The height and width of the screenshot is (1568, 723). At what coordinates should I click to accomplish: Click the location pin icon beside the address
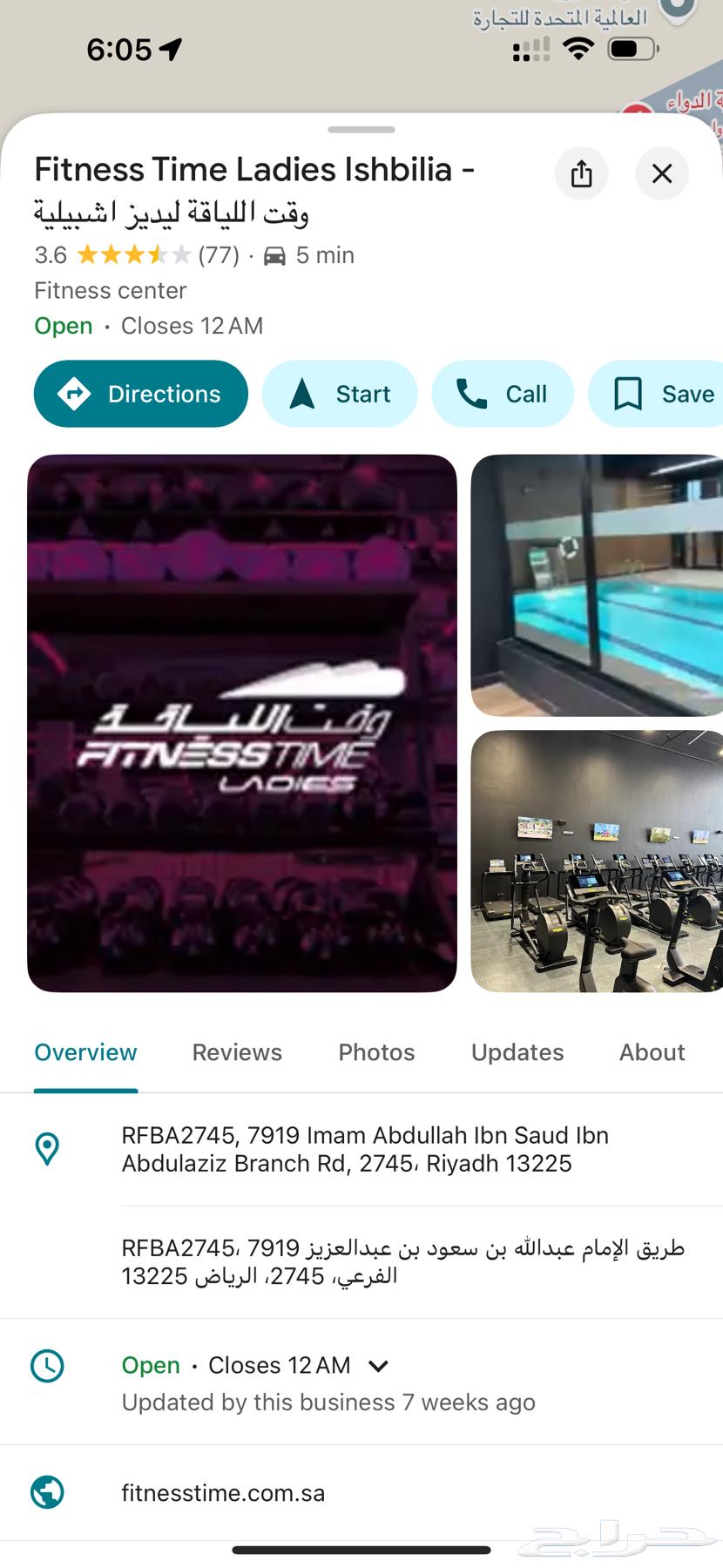[47, 1149]
